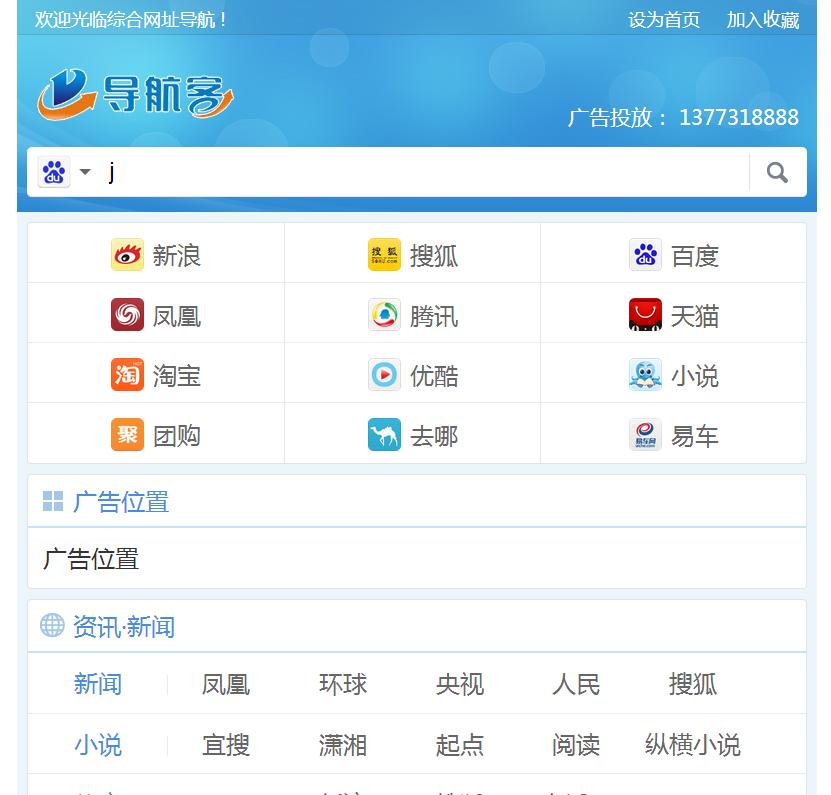The height and width of the screenshot is (795, 831).
Task: Open 环球 news link
Action: (343, 684)
